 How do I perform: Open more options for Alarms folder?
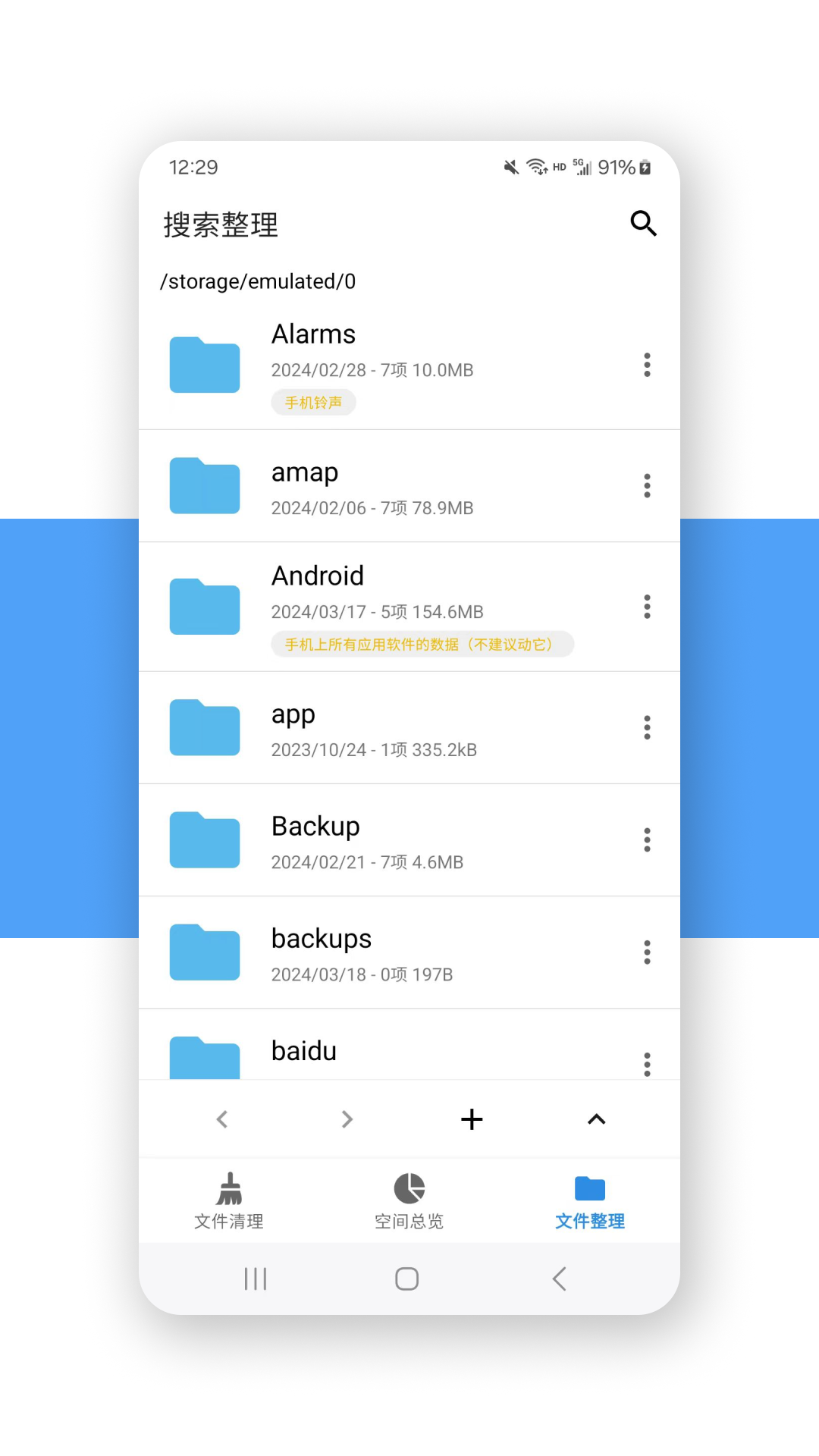647,365
